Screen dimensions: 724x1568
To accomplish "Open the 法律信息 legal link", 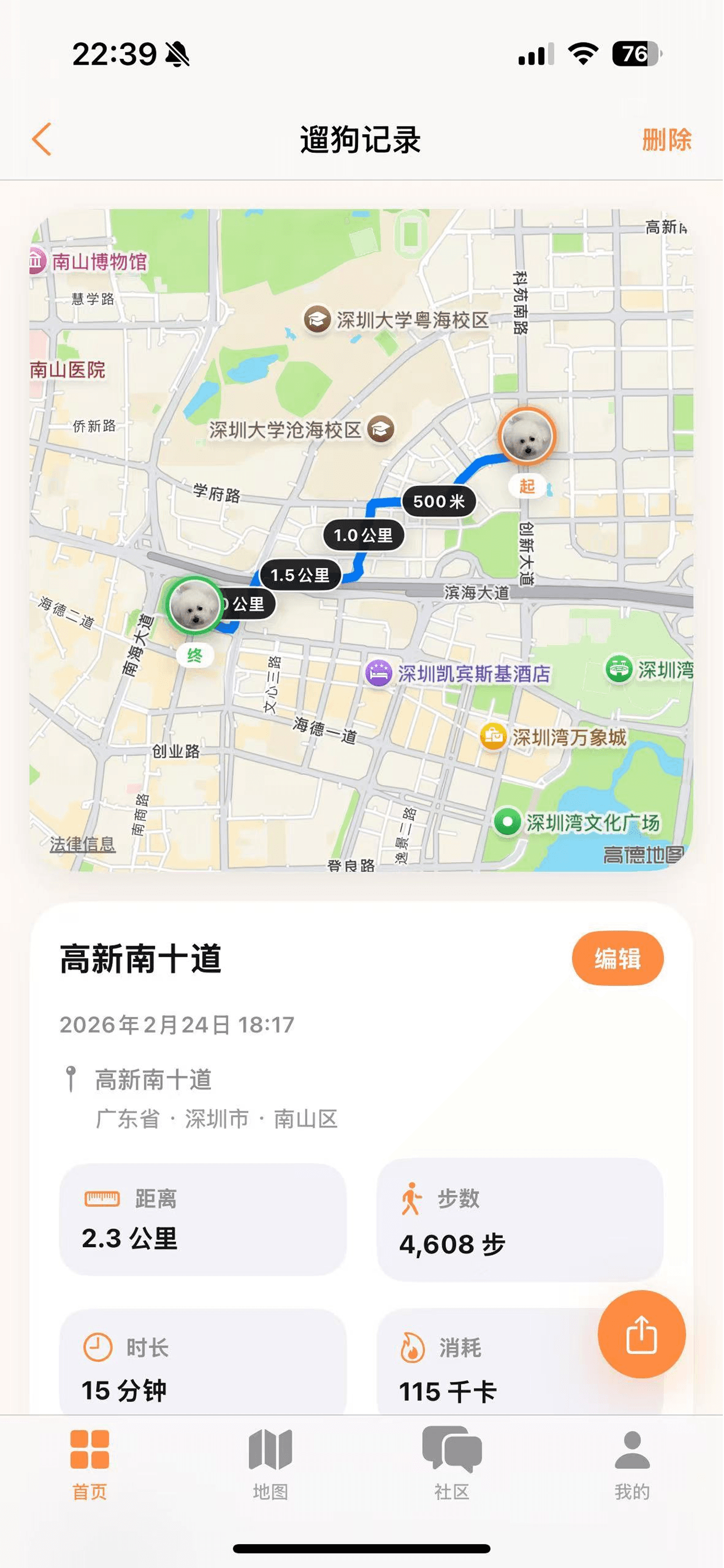I will click(x=83, y=843).
